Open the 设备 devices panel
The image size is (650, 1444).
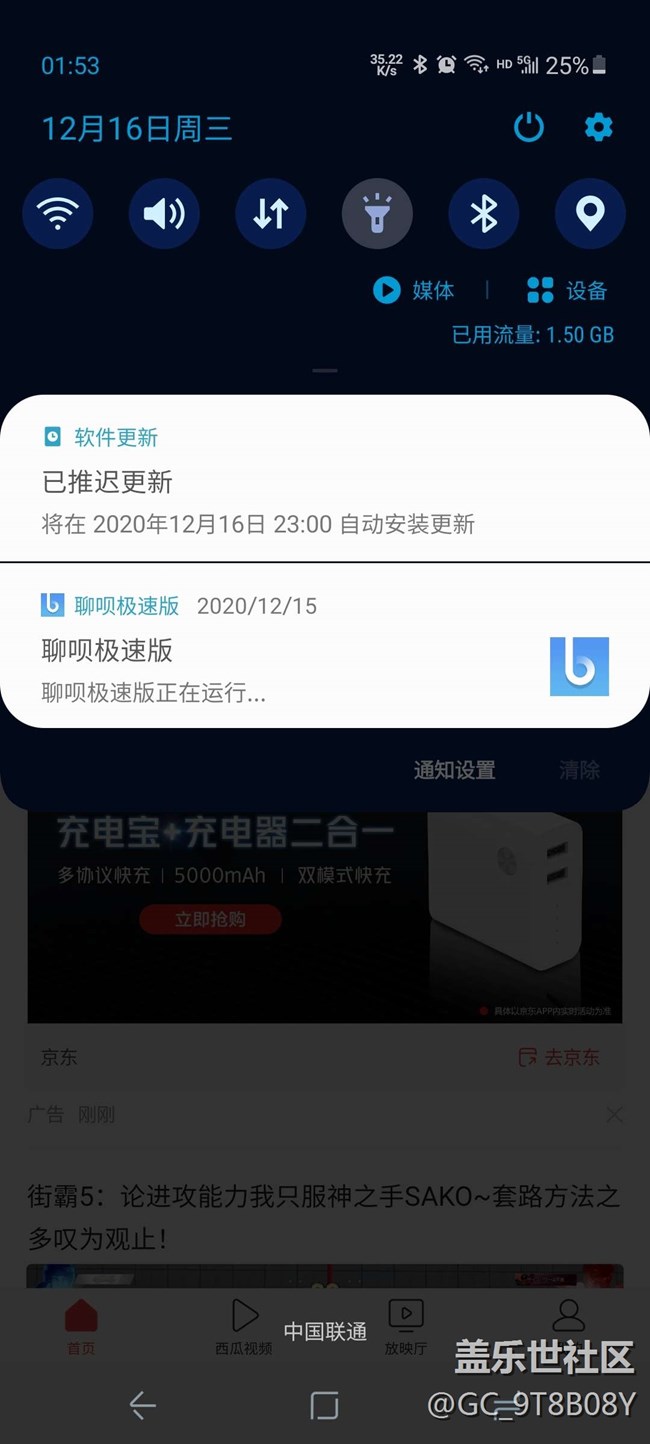(x=567, y=291)
